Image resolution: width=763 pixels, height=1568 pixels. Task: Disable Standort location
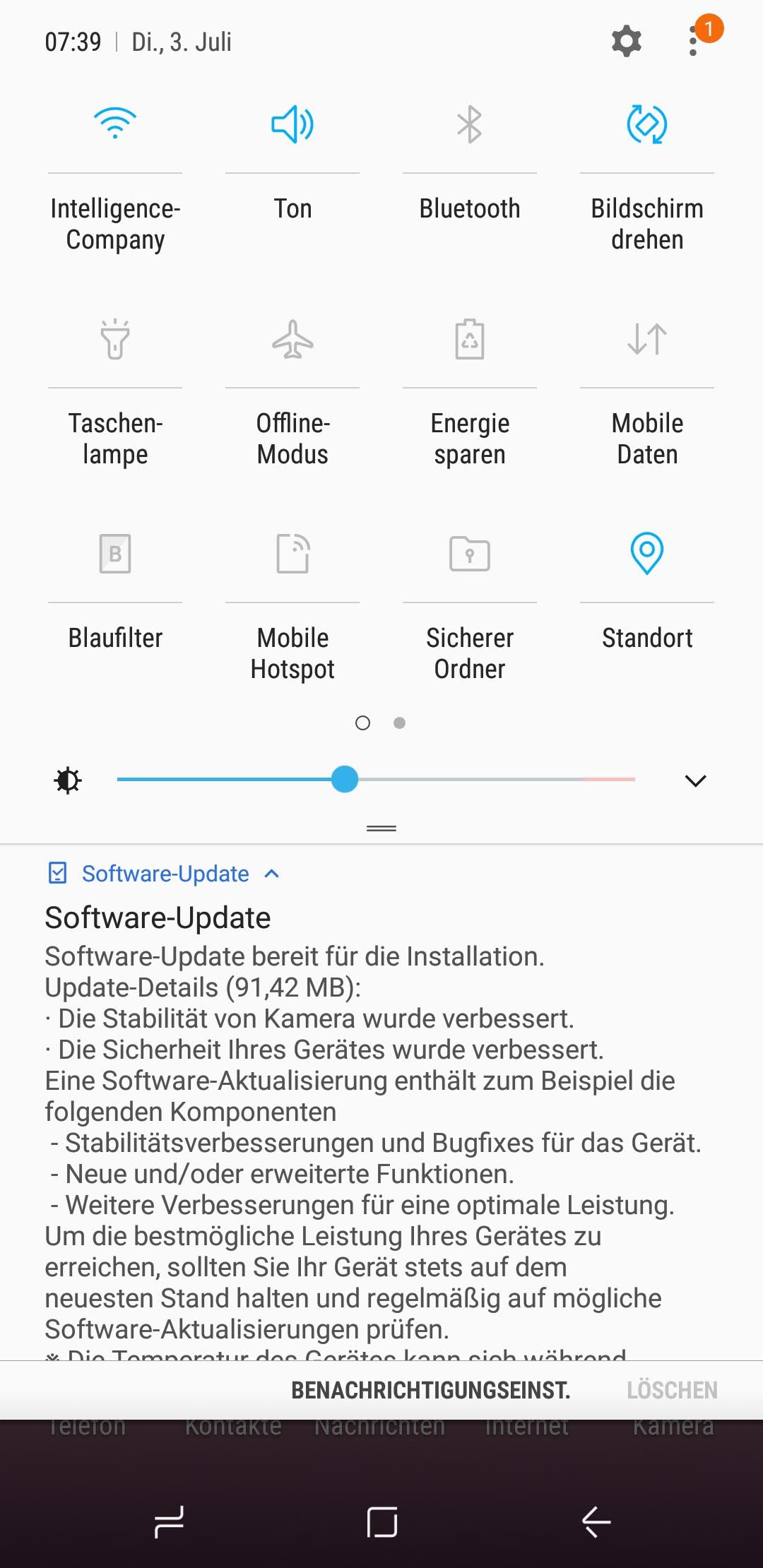(x=646, y=554)
